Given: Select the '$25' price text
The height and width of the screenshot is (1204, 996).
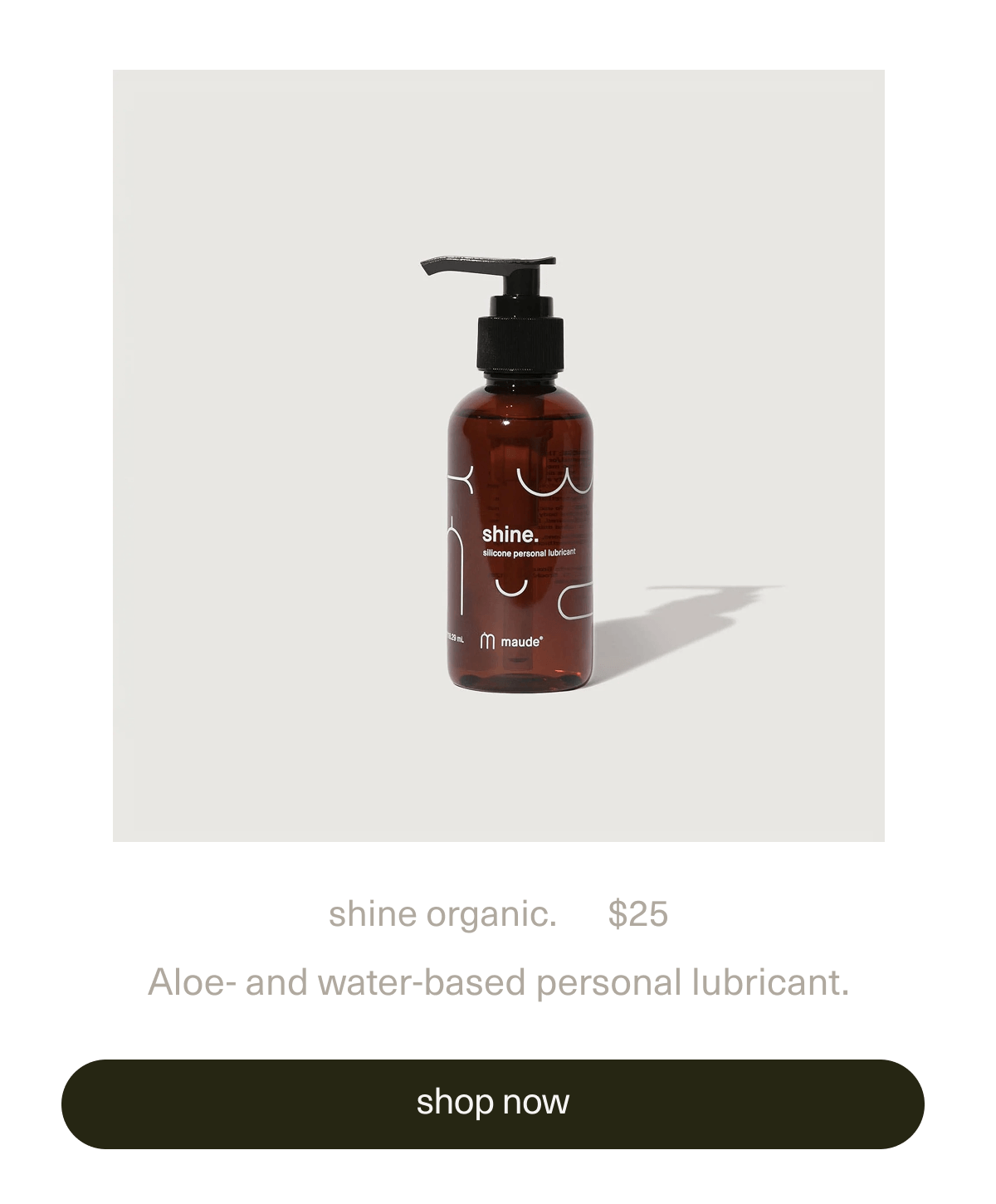Looking at the screenshot, I should [x=639, y=914].
